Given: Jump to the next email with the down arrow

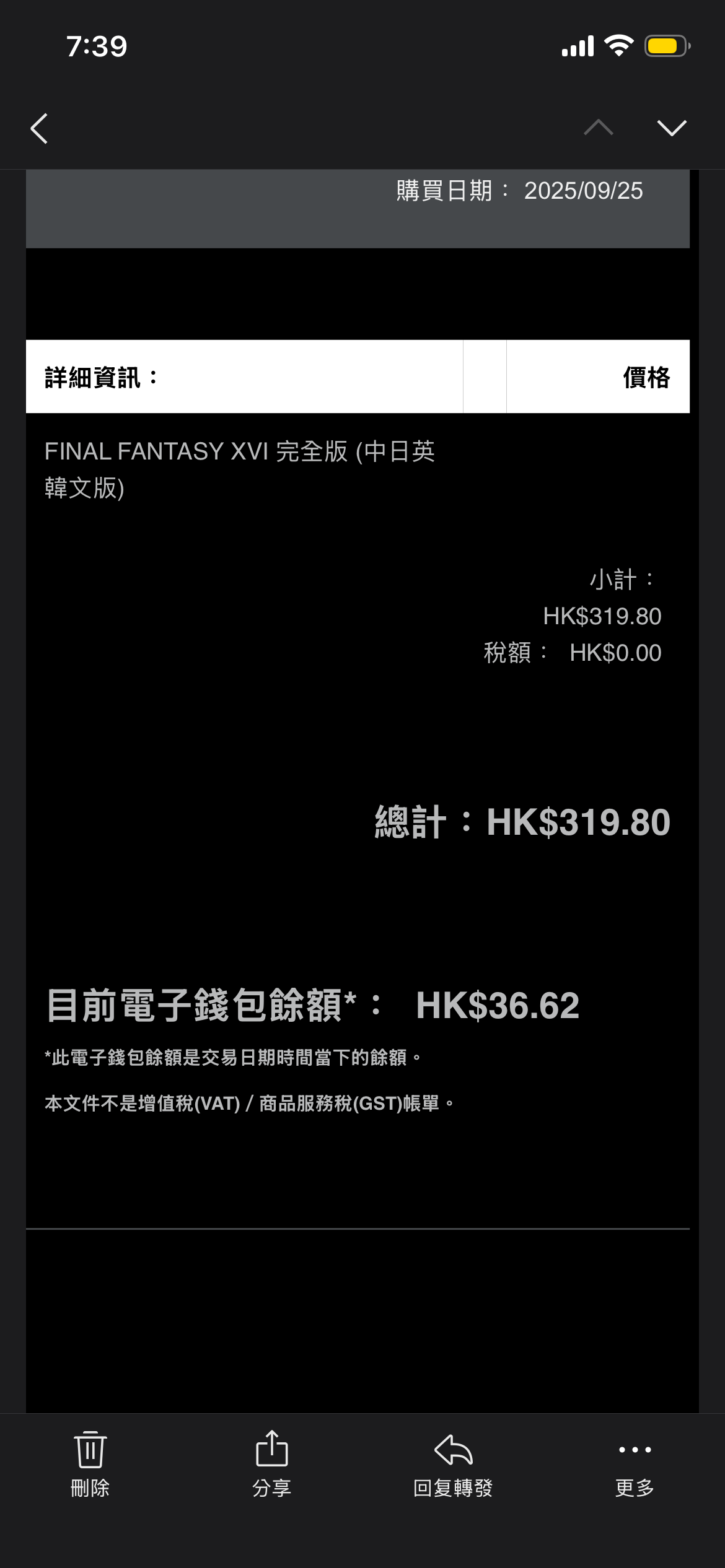Looking at the screenshot, I should [x=671, y=128].
